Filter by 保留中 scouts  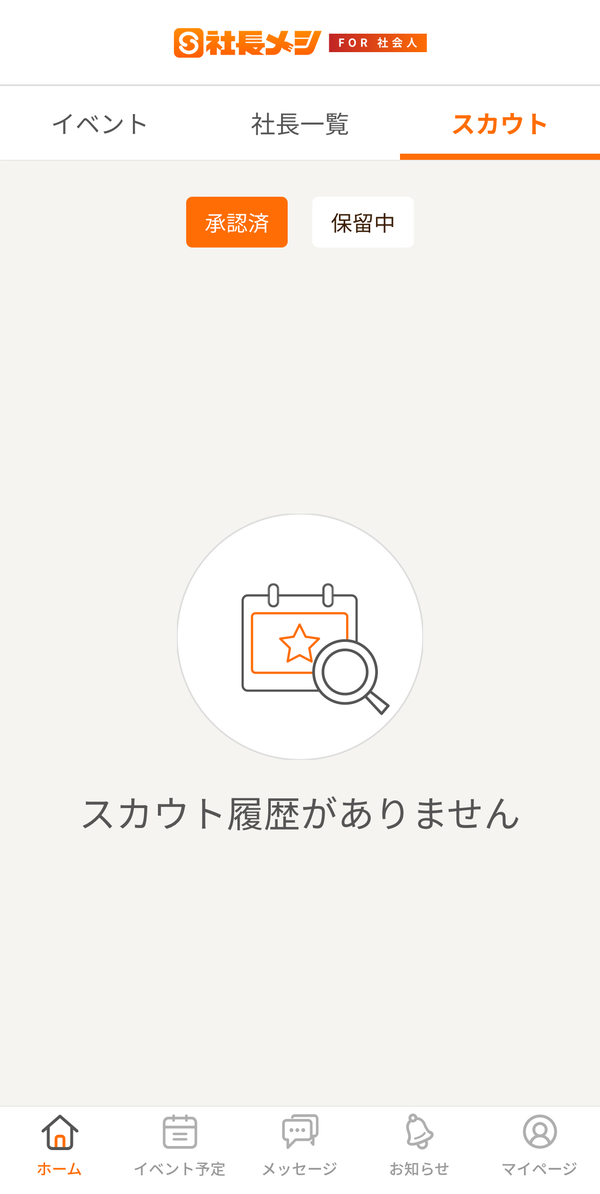363,222
